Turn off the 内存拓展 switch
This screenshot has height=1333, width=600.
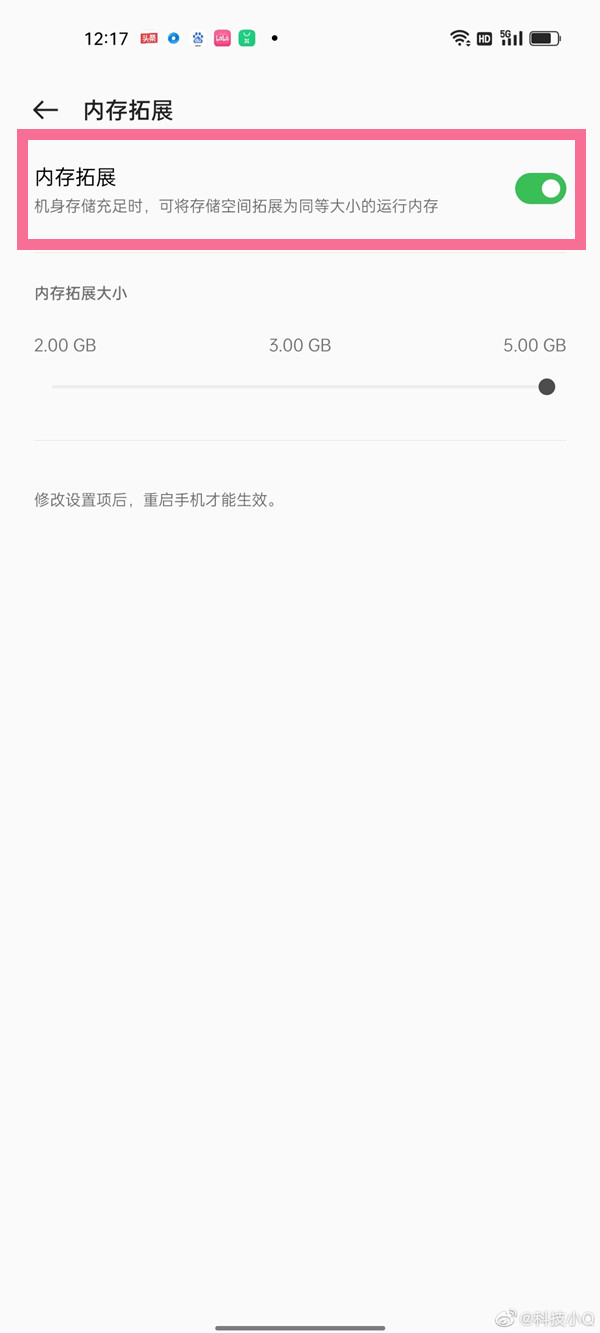(540, 188)
